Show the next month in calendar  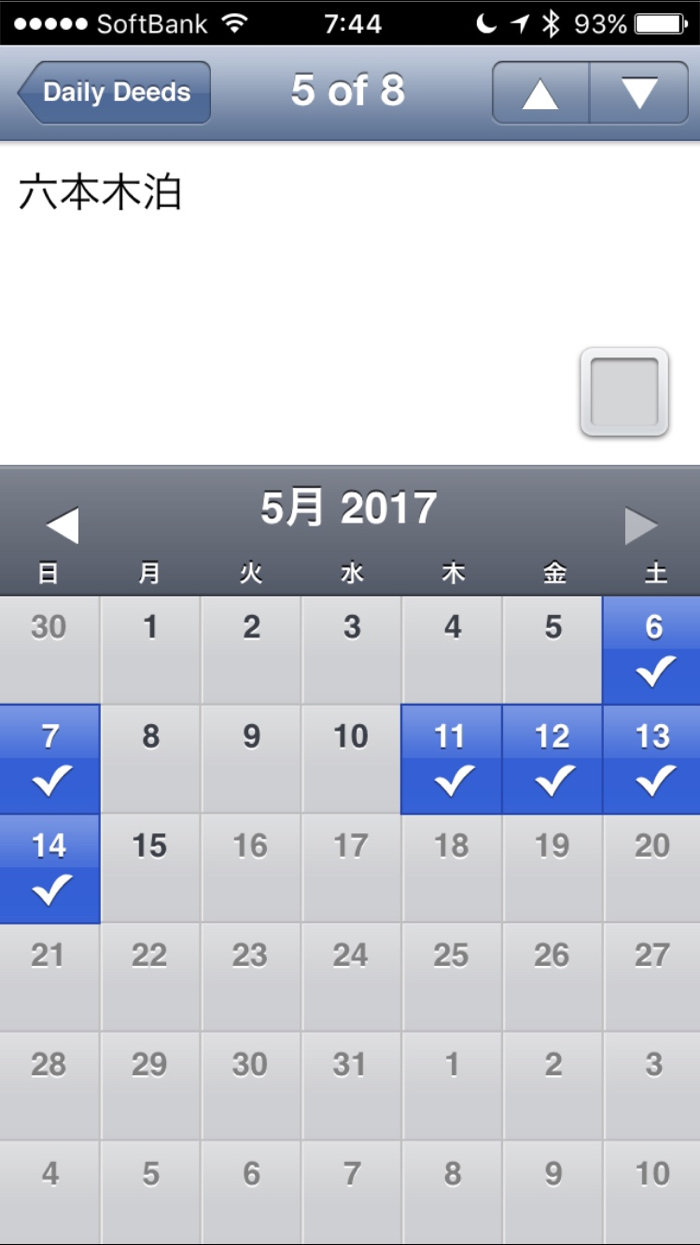641,525
